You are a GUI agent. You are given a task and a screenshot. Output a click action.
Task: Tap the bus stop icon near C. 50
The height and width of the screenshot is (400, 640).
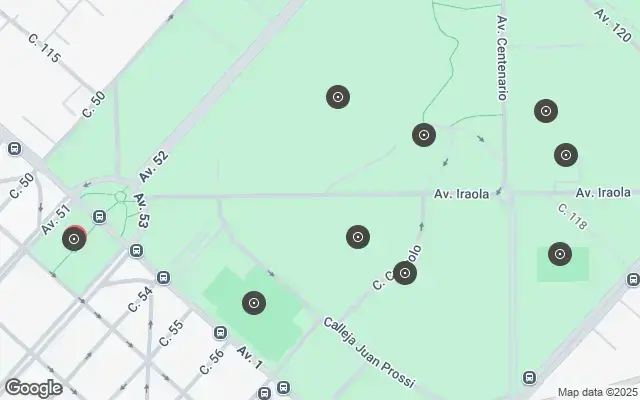pos(14,149)
